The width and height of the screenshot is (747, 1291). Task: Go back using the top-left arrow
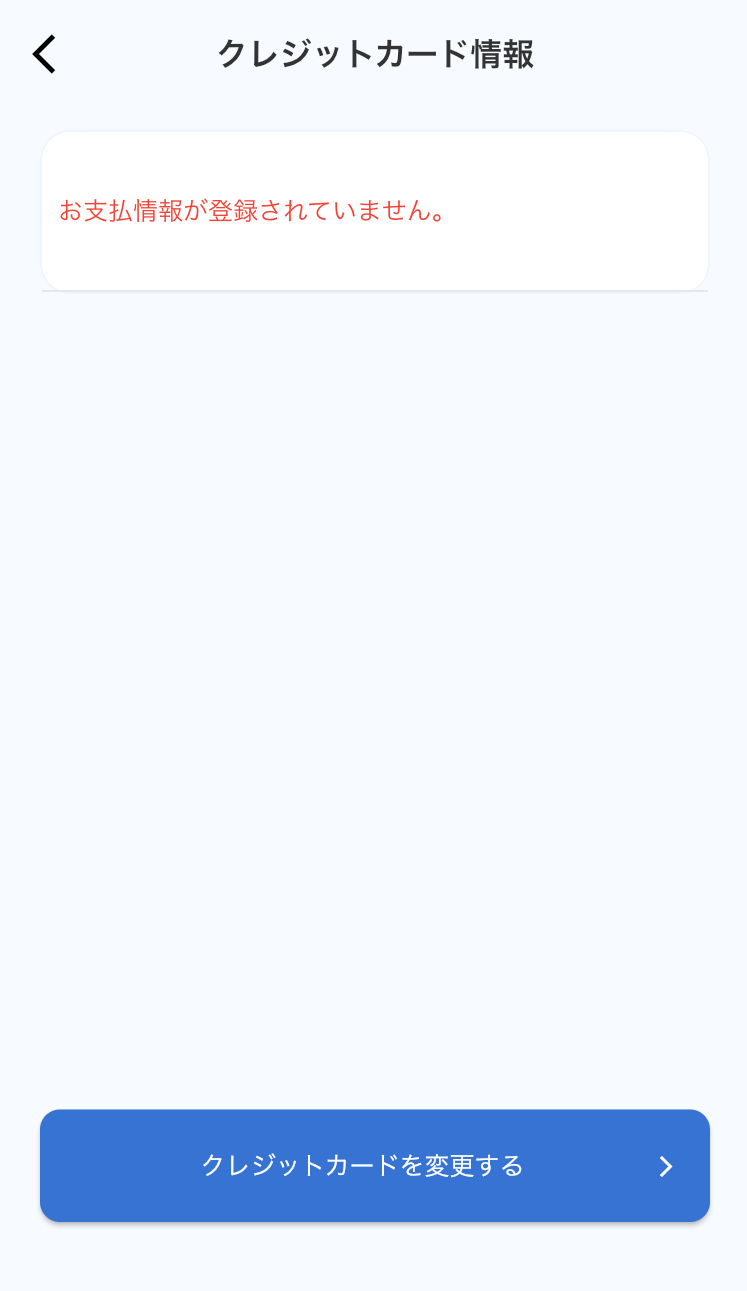(44, 54)
